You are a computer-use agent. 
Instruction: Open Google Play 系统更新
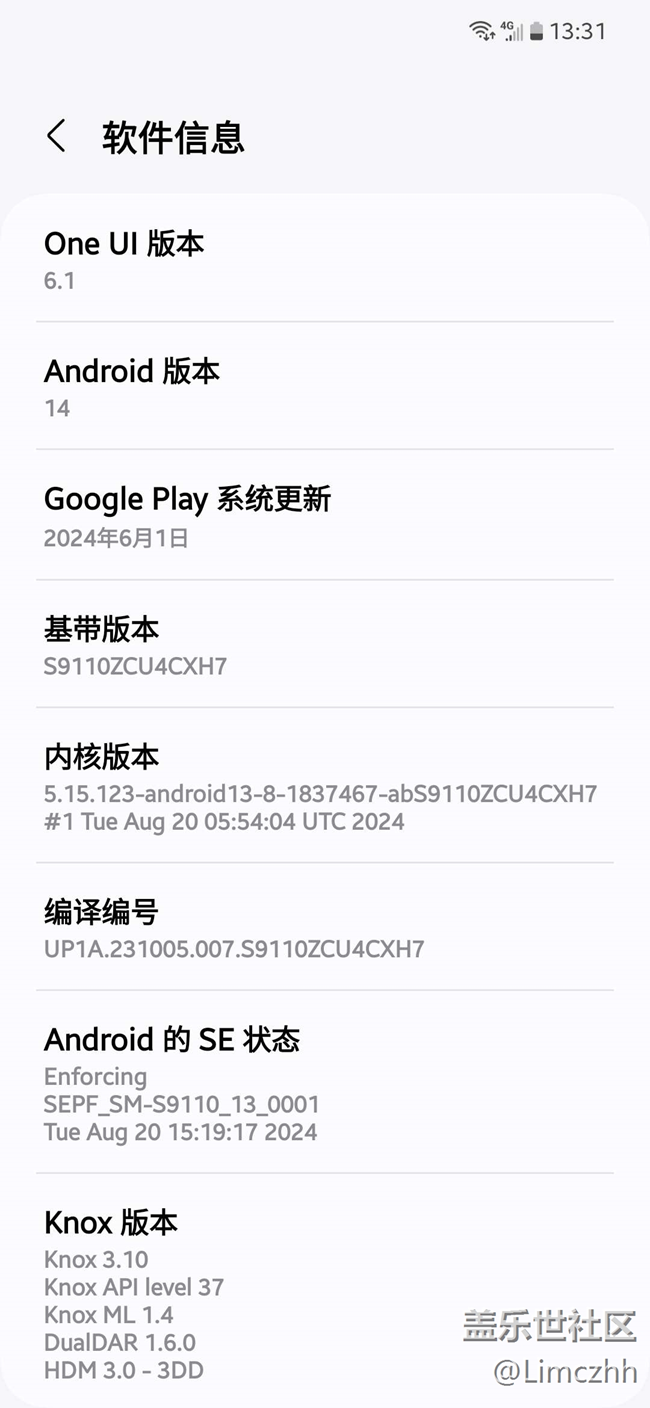[x=325, y=515]
